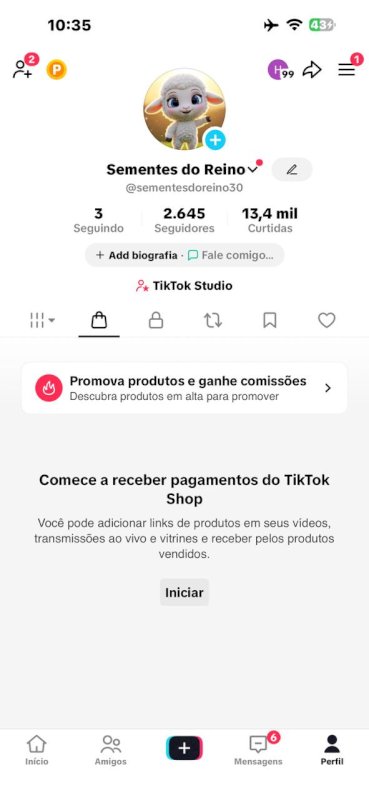Tap the orange P coin icon
Image resolution: width=369 pixels, height=800 pixels.
57,70
